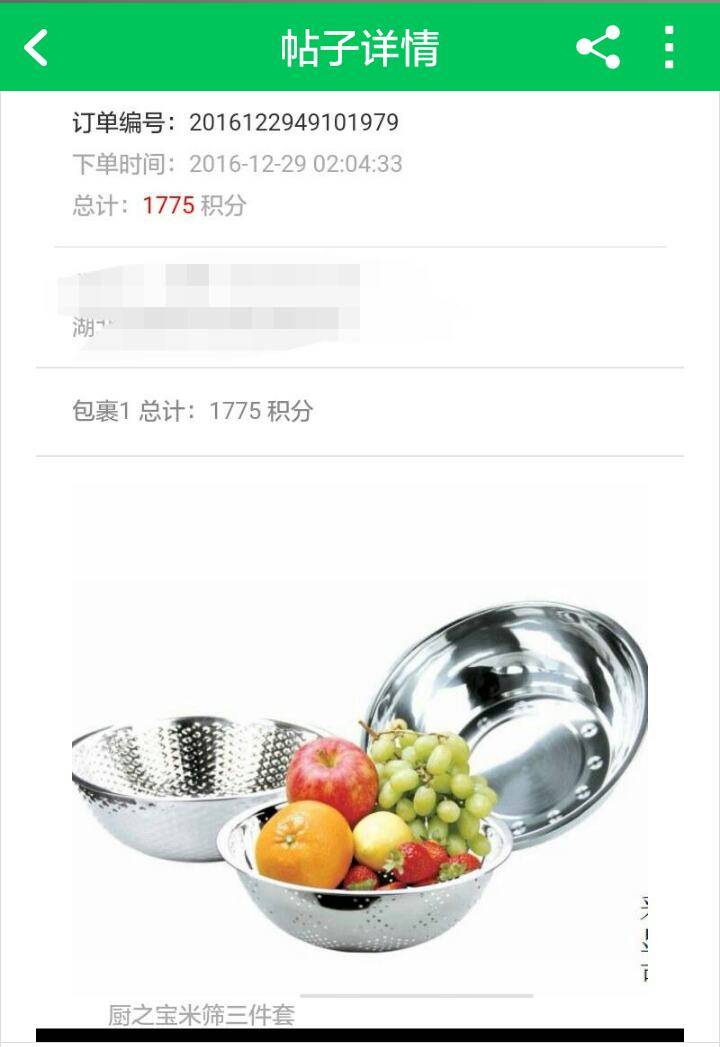Open the overflow menu
Viewport: 720px width, 1047px height.
click(669, 47)
